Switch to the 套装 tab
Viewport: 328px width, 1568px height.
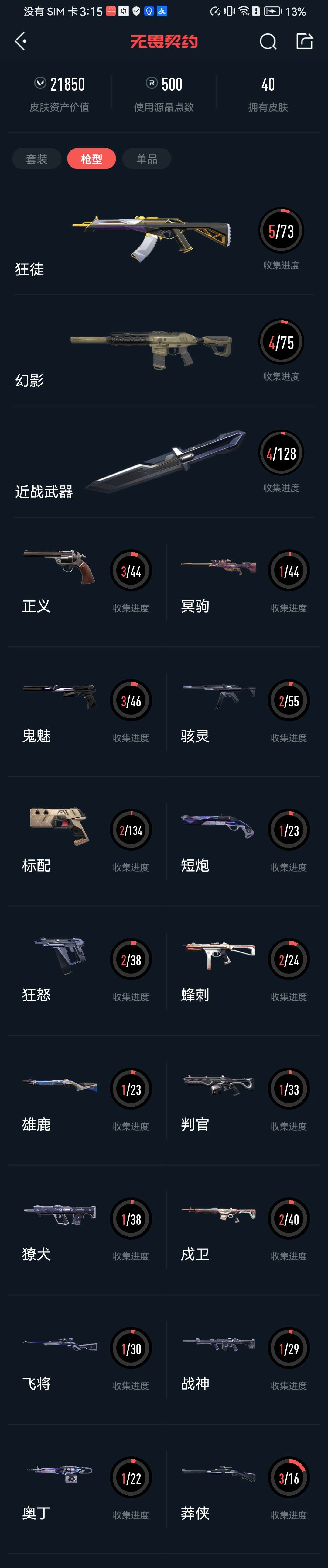click(x=36, y=159)
